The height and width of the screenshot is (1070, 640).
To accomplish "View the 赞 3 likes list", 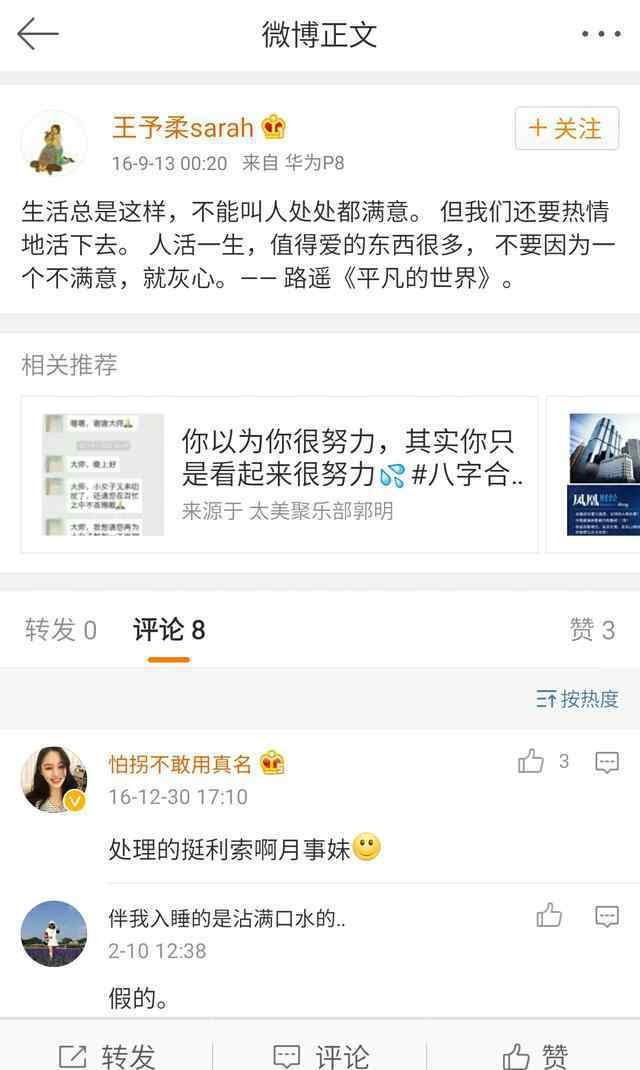I will click(x=592, y=629).
